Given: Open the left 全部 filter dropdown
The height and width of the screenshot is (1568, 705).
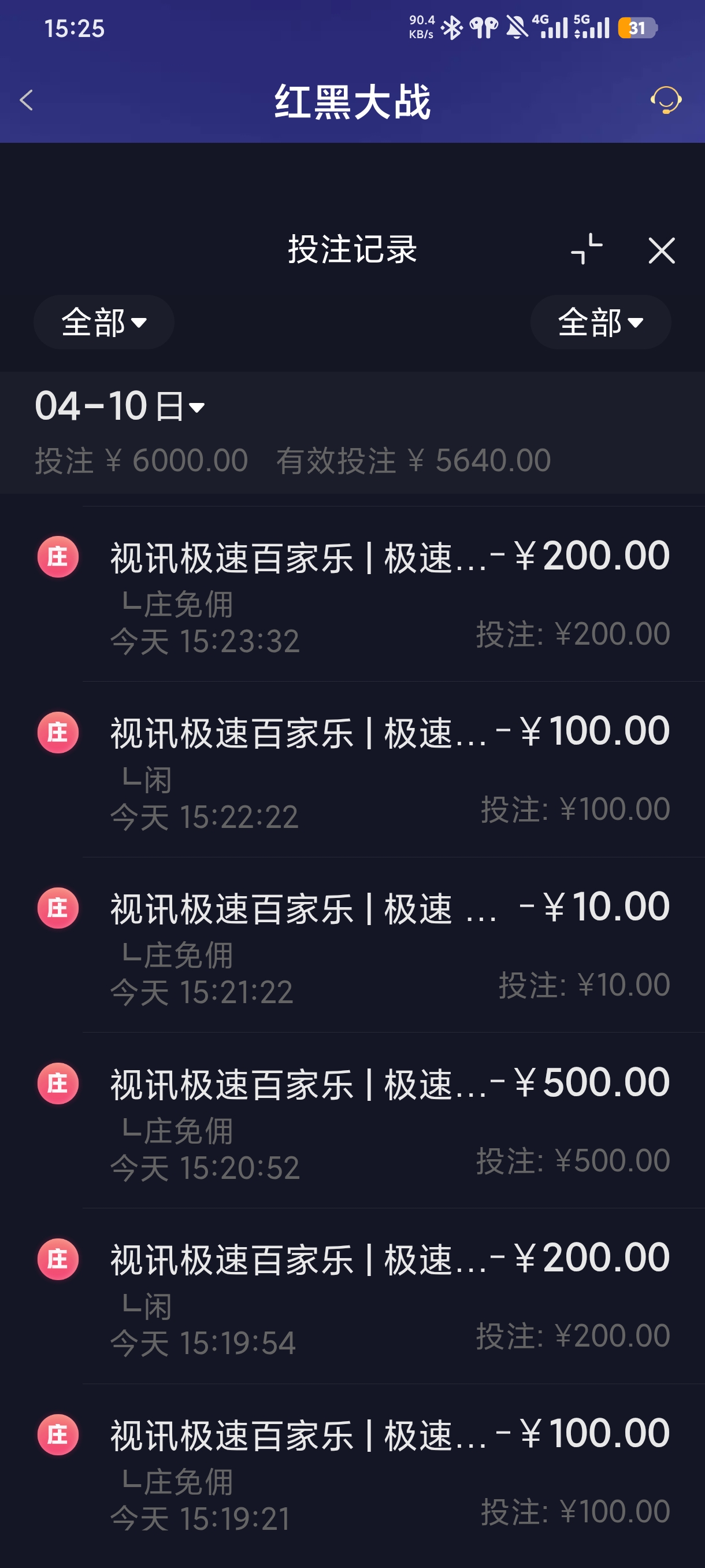Looking at the screenshot, I should [x=103, y=323].
